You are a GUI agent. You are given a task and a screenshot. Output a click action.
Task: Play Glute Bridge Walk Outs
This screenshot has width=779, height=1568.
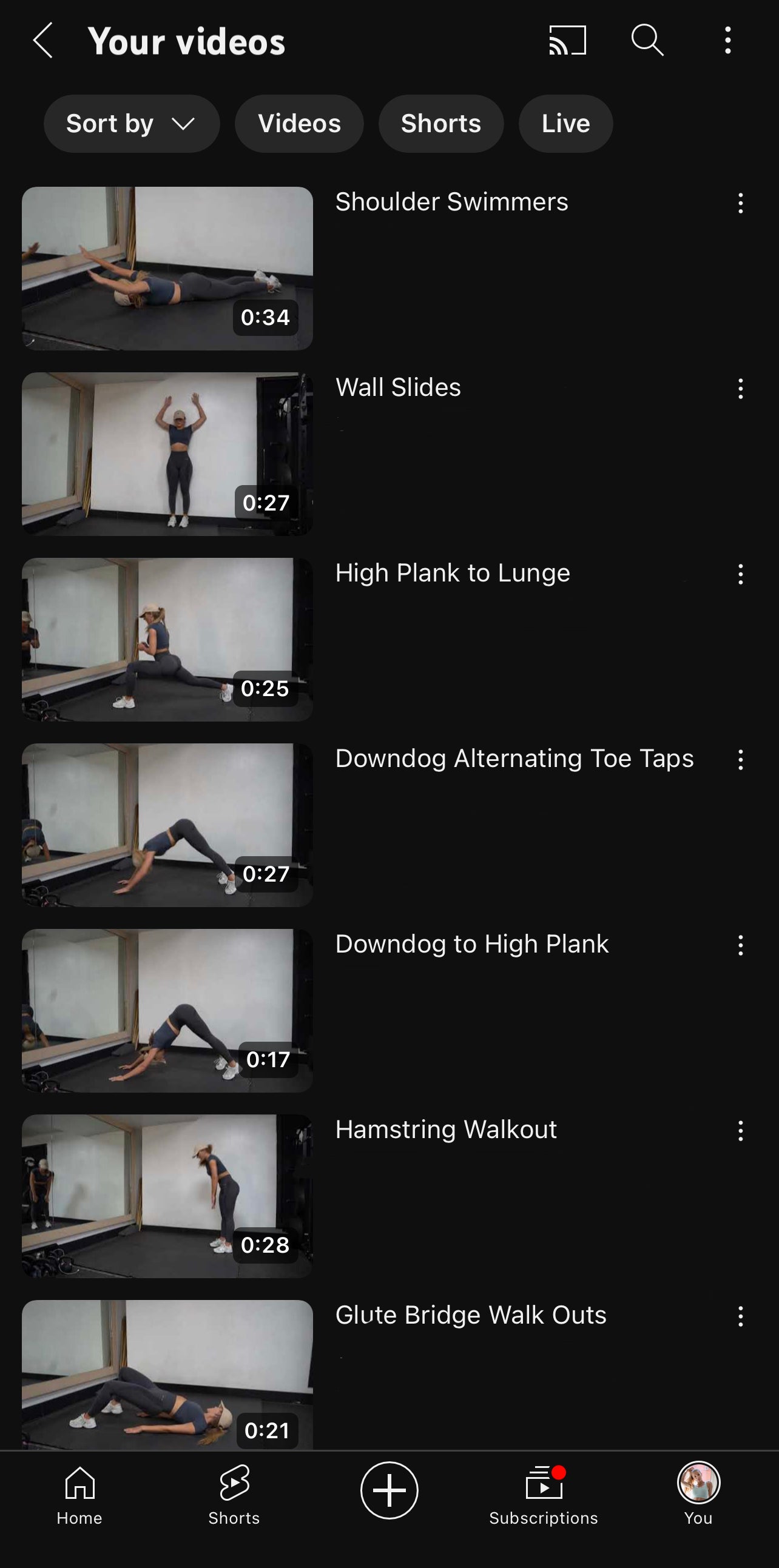click(x=167, y=1375)
